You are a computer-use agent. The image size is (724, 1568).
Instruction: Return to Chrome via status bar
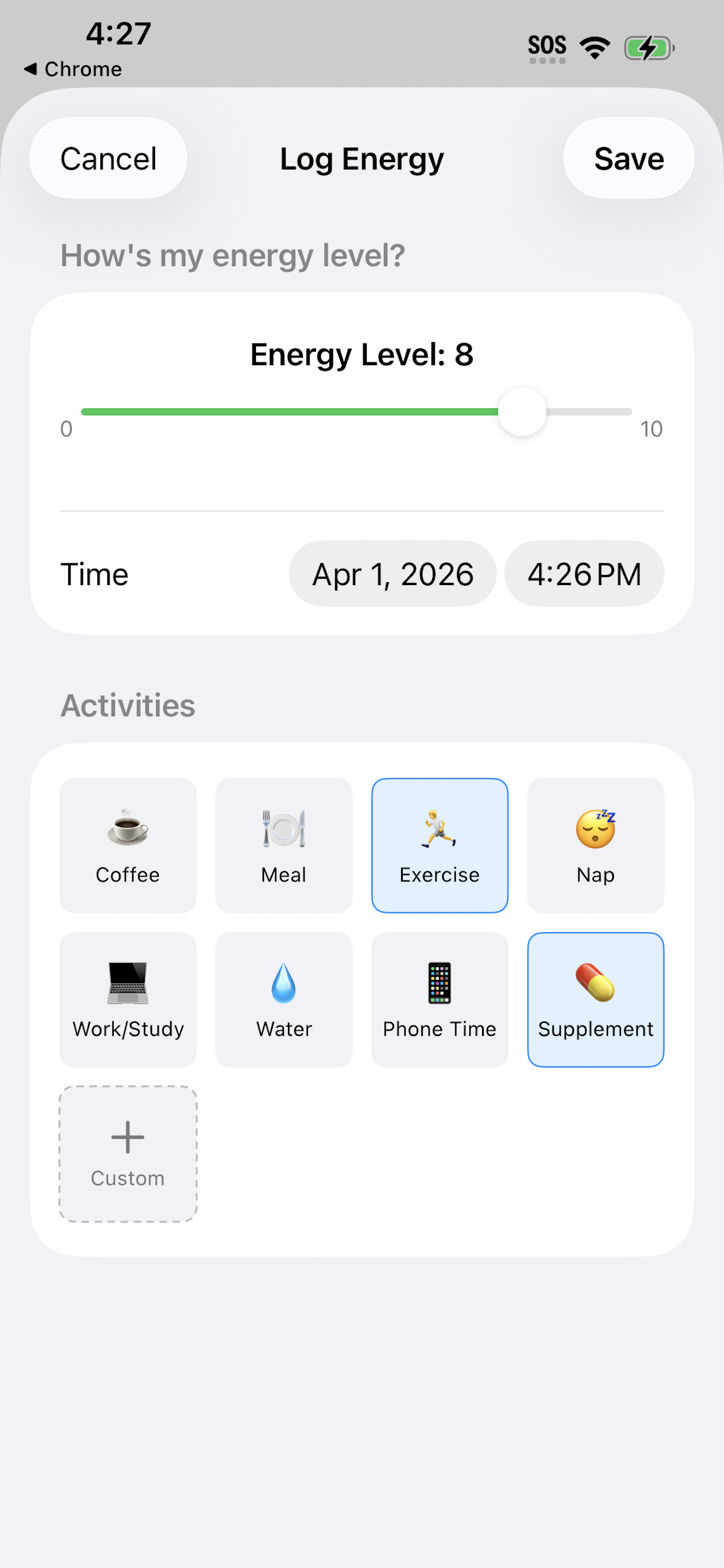(x=73, y=69)
